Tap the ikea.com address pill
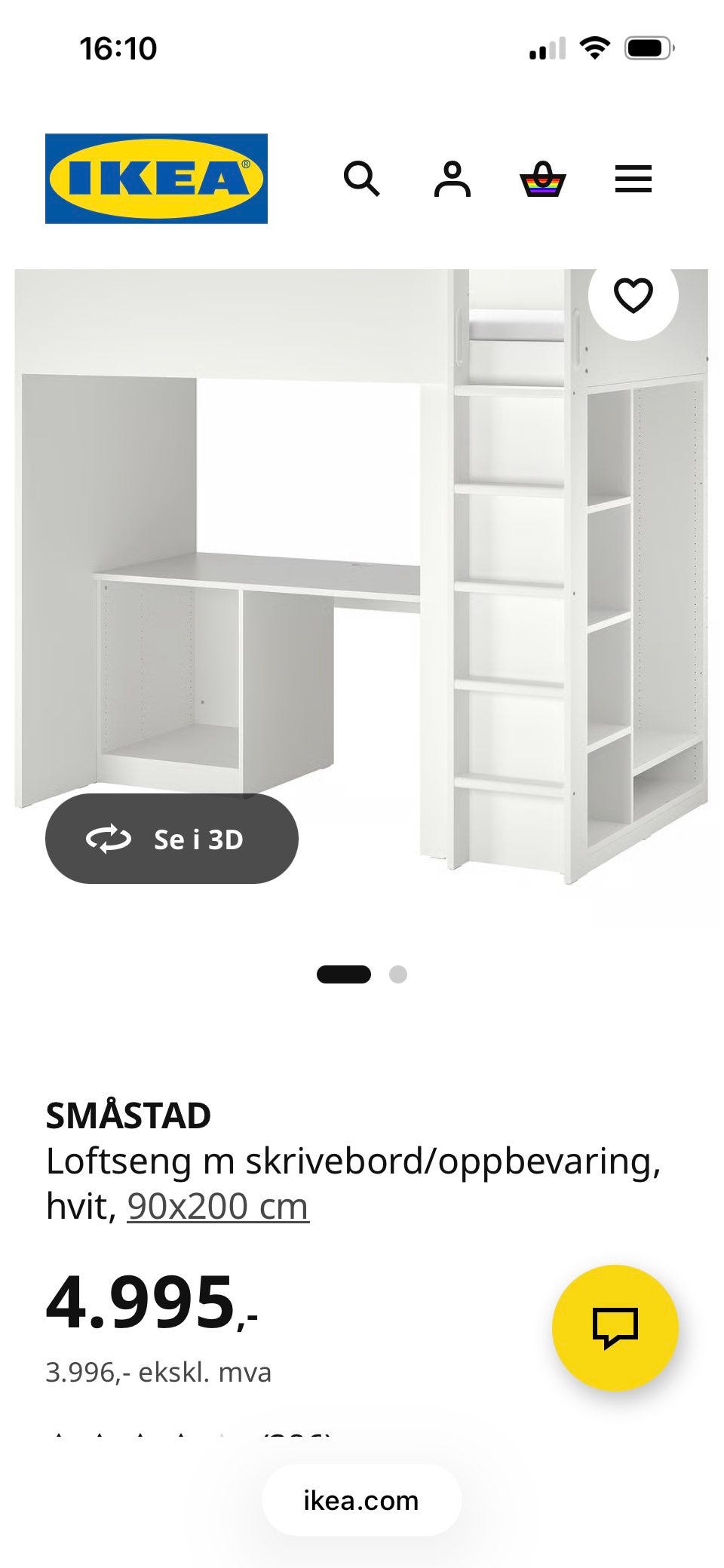 click(x=361, y=1501)
